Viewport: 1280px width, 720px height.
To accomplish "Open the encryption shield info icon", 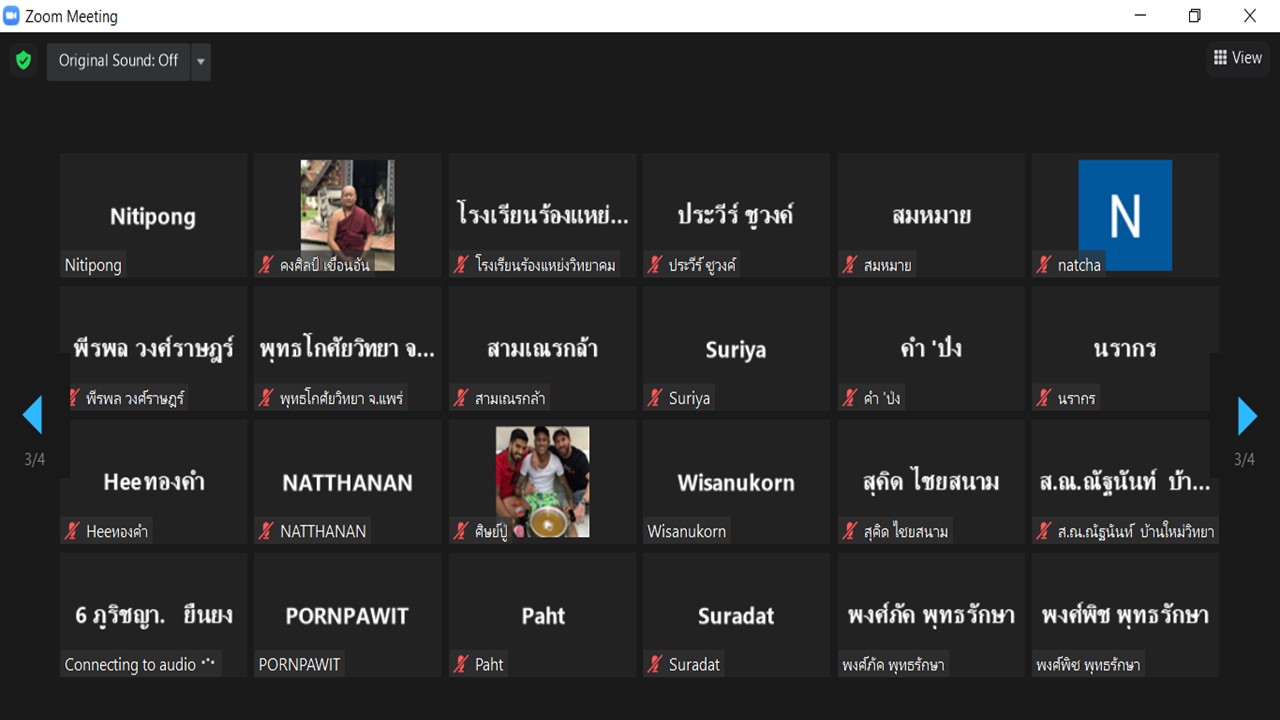I will click(x=23, y=61).
